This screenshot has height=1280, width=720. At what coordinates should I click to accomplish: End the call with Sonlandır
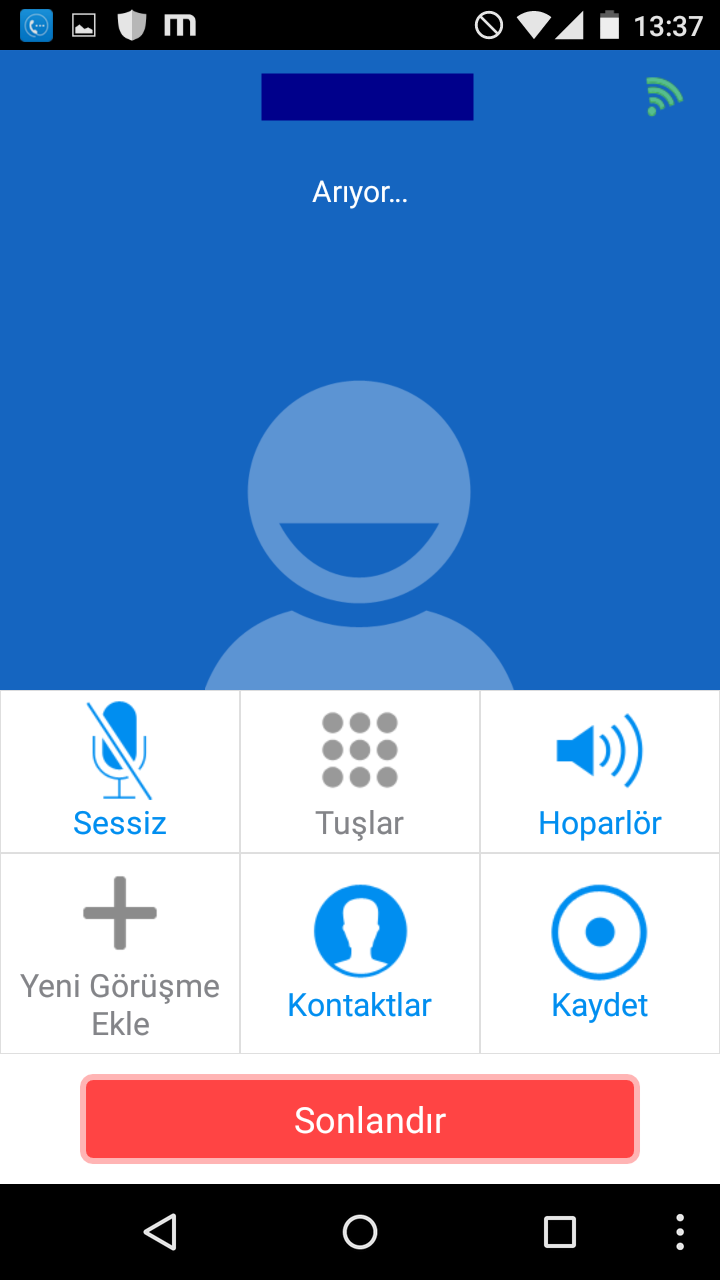360,1119
